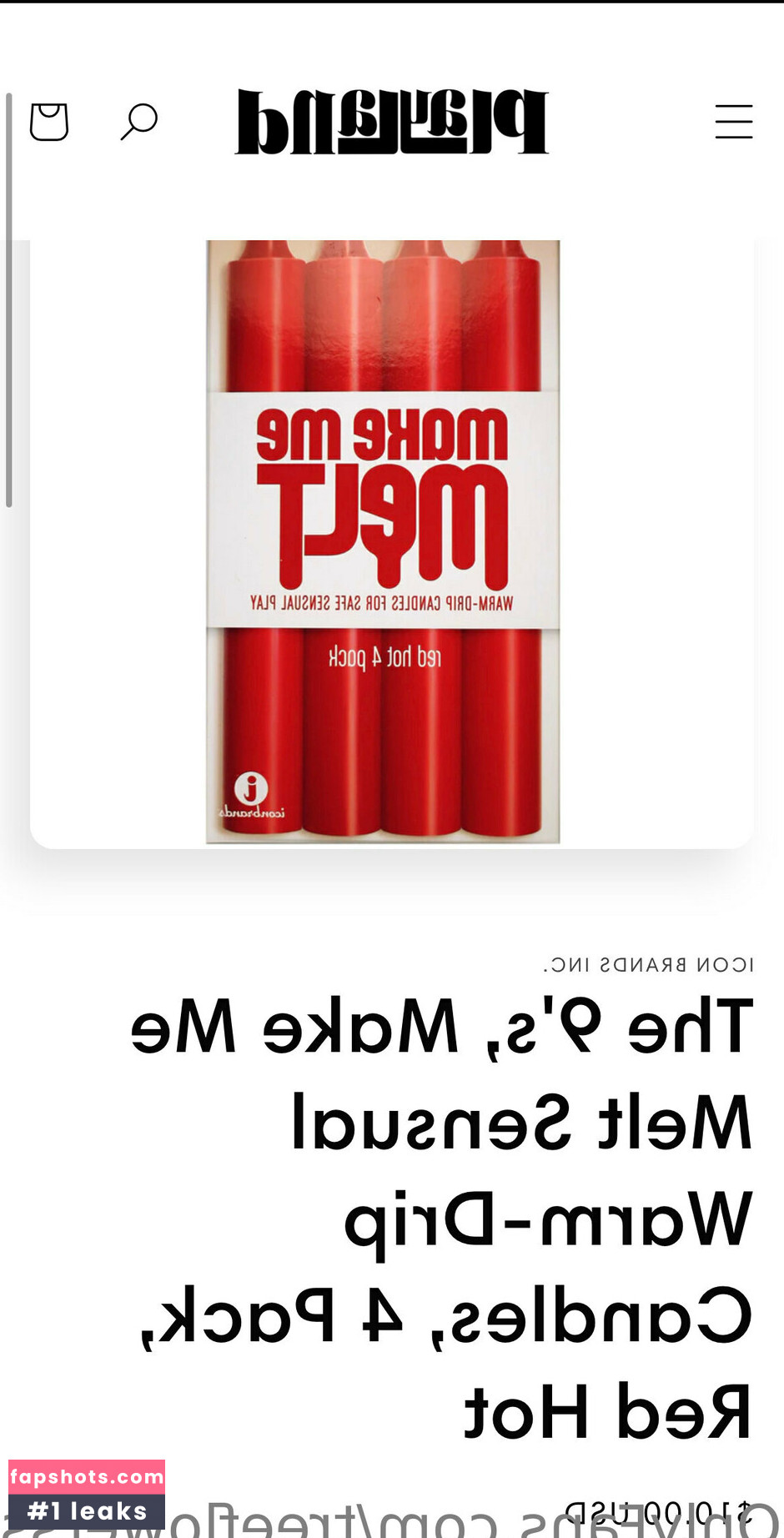Open the shopping bag
Screen dimensions: 784x1538
[49, 122]
